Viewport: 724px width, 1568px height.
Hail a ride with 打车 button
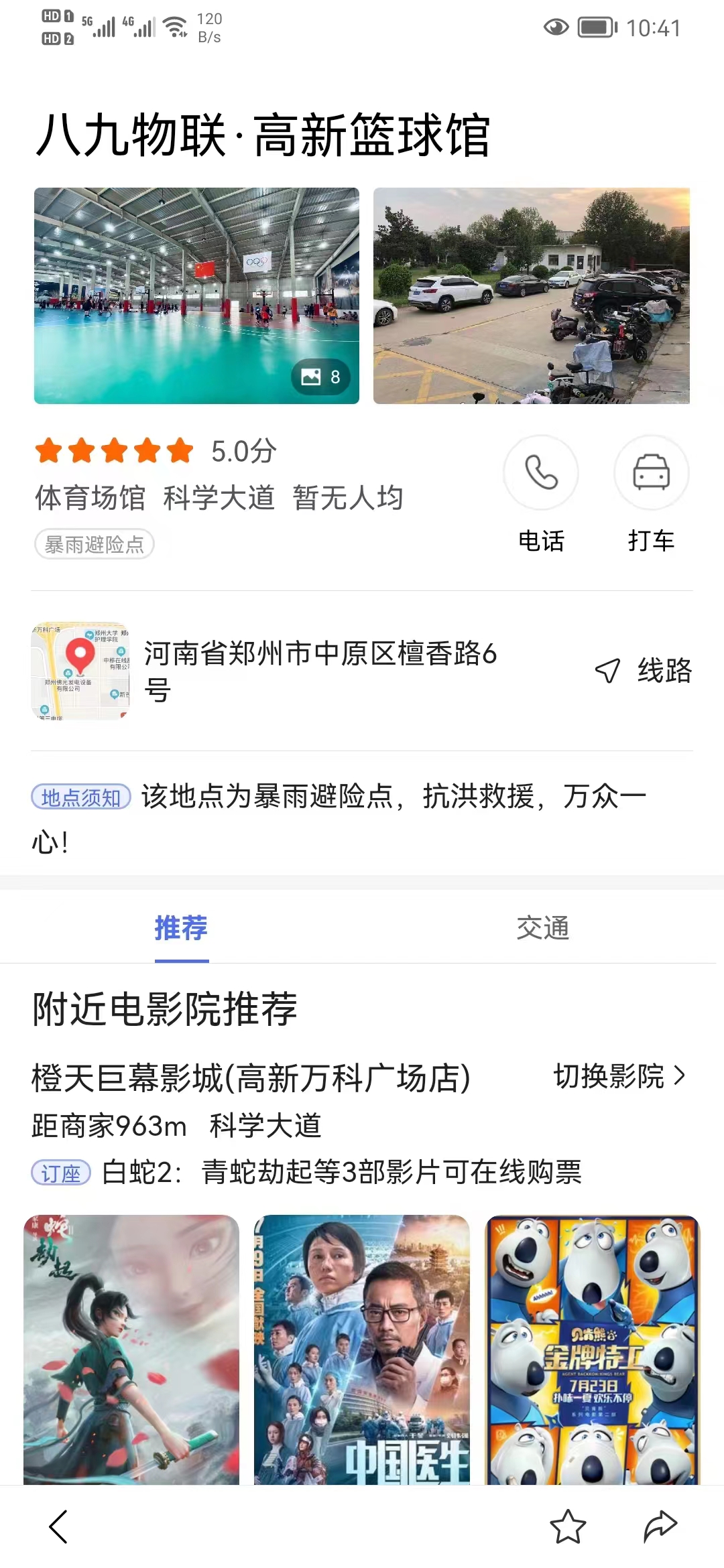(651, 474)
